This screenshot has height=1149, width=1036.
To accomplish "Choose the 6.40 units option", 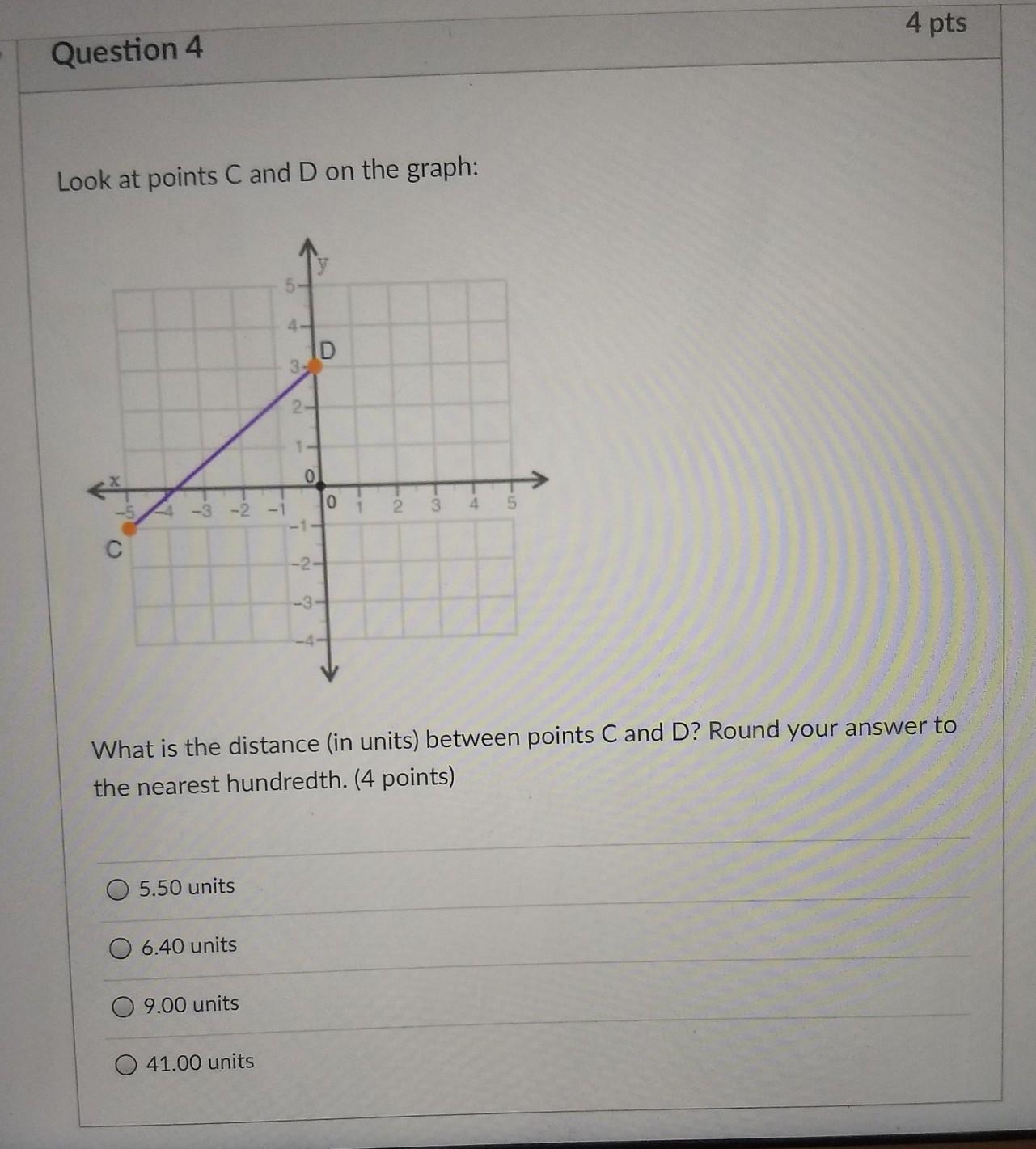I will click(x=121, y=948).
